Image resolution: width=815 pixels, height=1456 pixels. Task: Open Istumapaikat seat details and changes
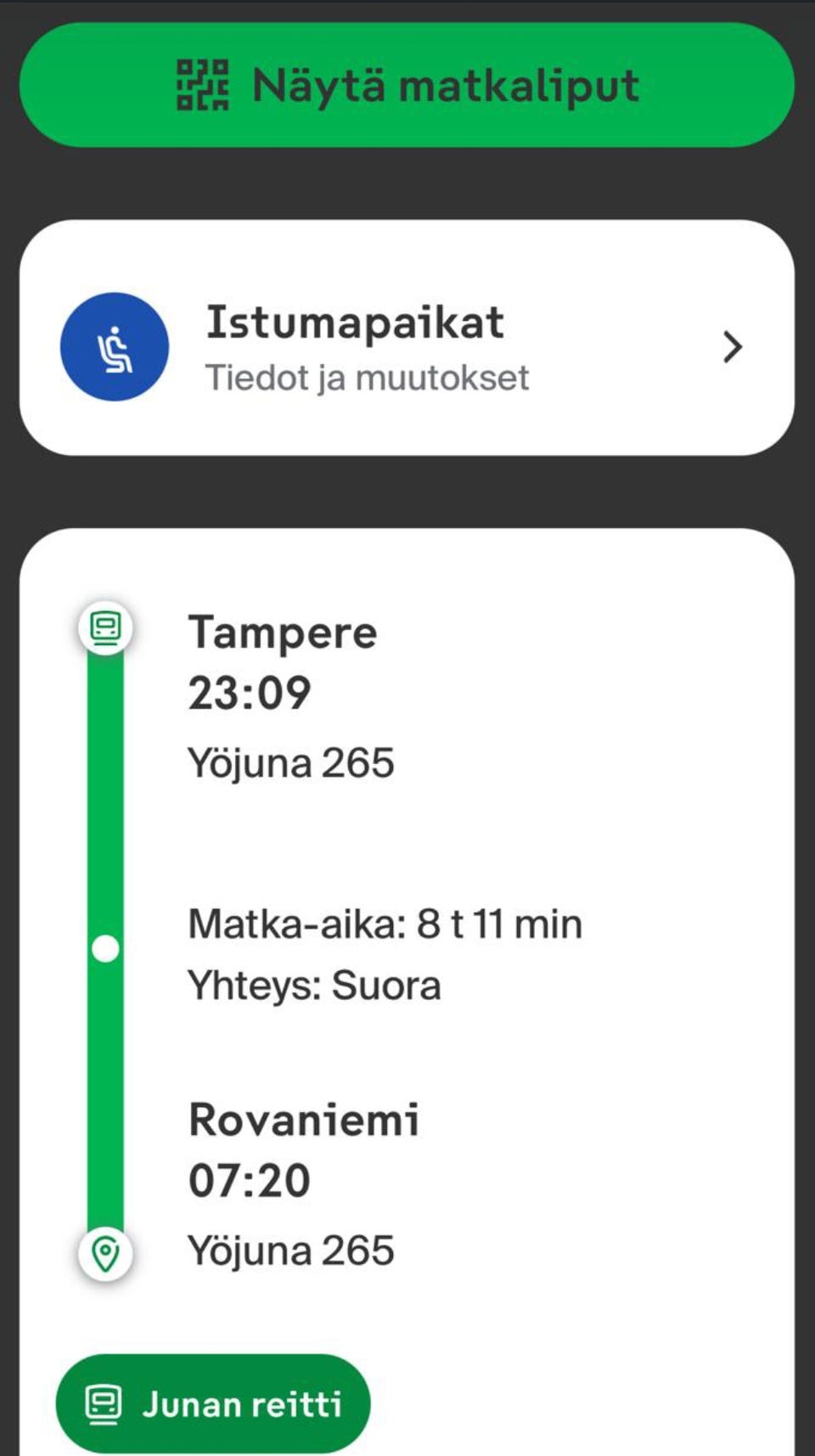point(407,338)
